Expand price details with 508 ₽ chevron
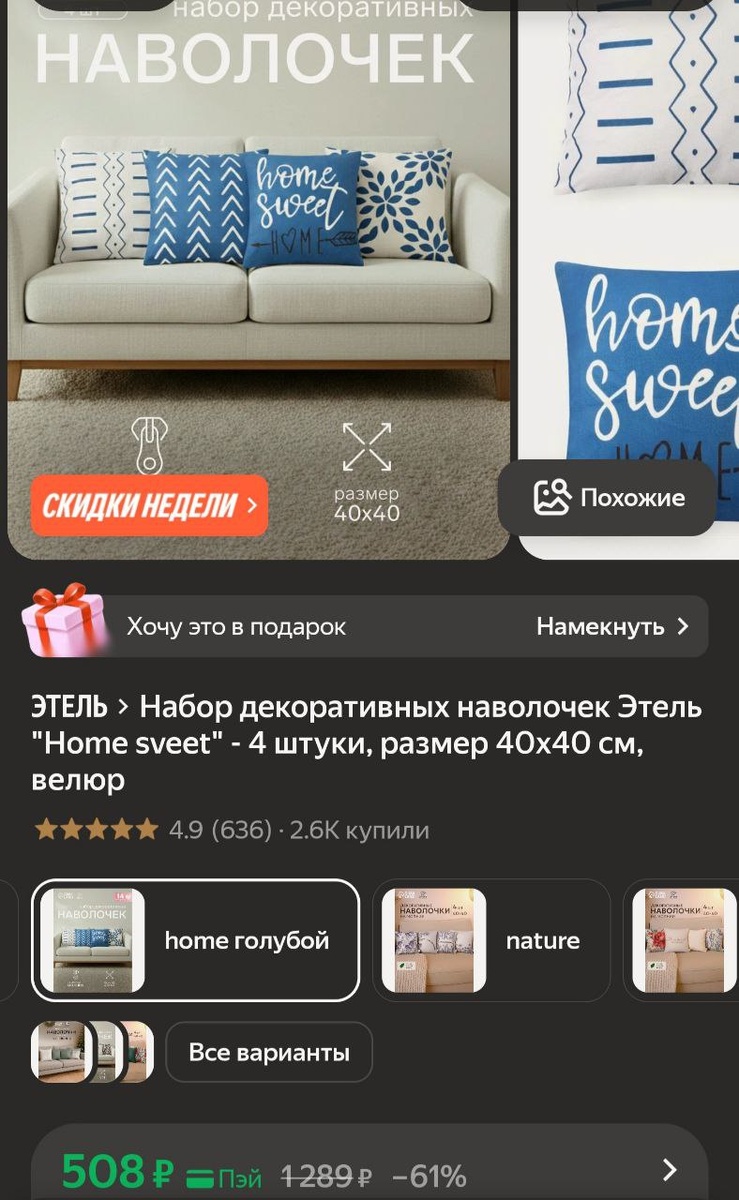The image size is (739, 1200). tap(670, 1169)
